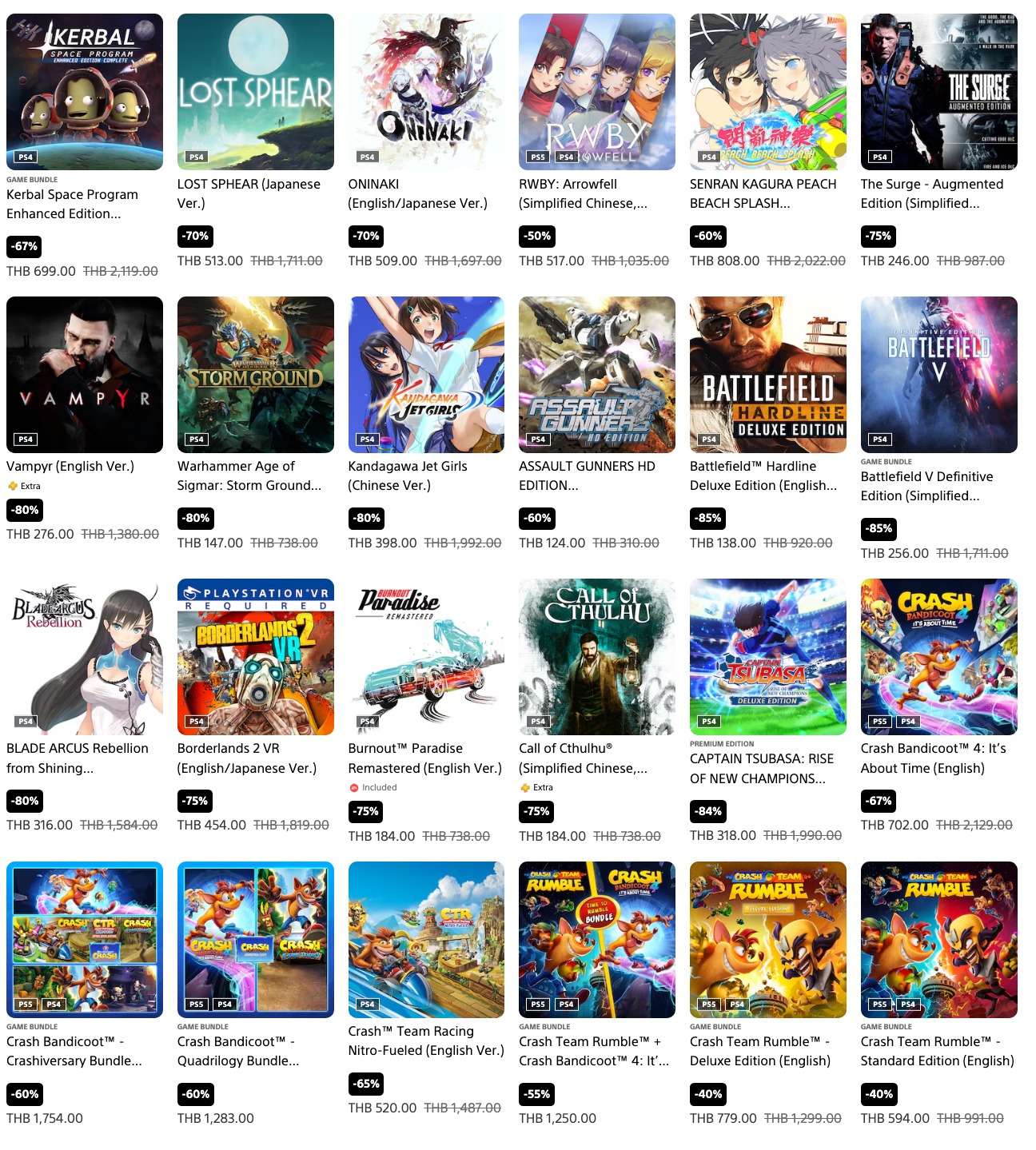Open RWBY: Arrowfell product page
1036x1150 pixels.
[597, 92]
